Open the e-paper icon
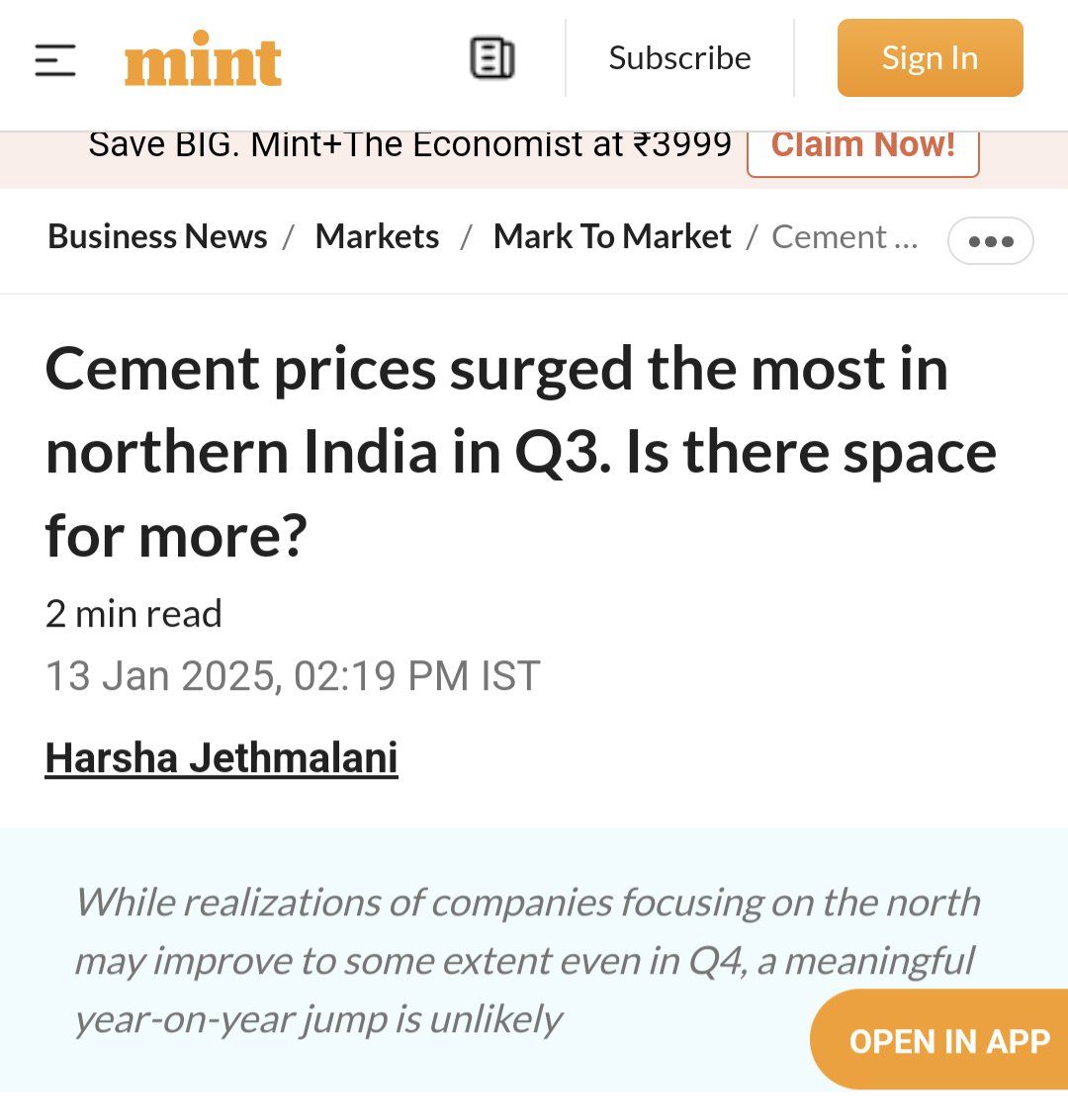The width and height of the screenshot is (1068, 1120). click(x=491, y=58)
